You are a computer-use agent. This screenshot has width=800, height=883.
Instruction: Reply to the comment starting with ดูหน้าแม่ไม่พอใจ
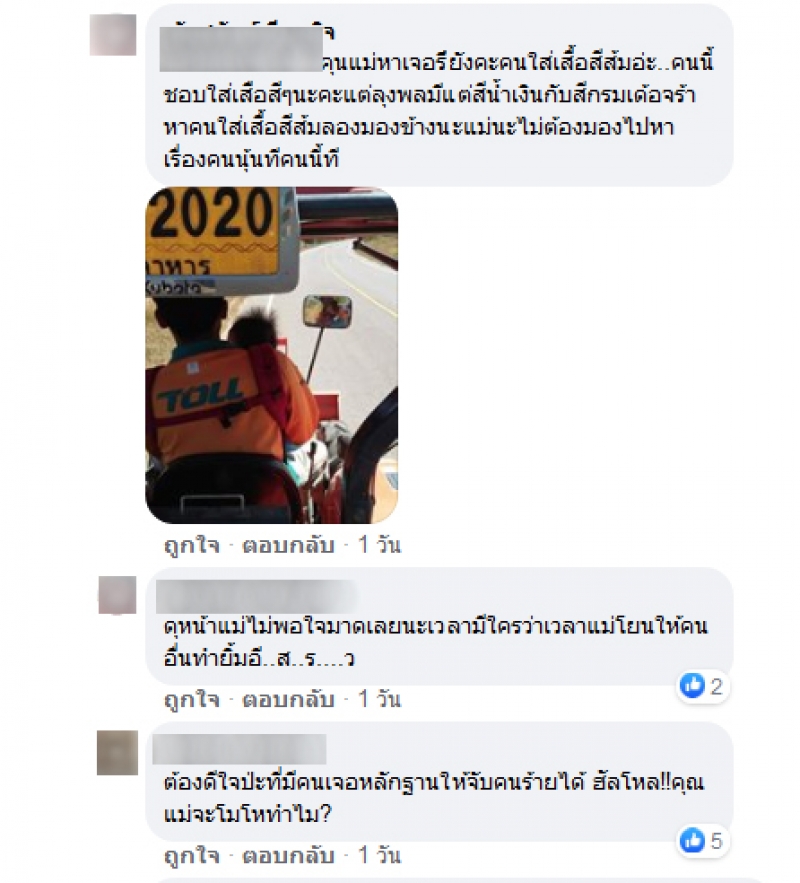click(288, 699)
